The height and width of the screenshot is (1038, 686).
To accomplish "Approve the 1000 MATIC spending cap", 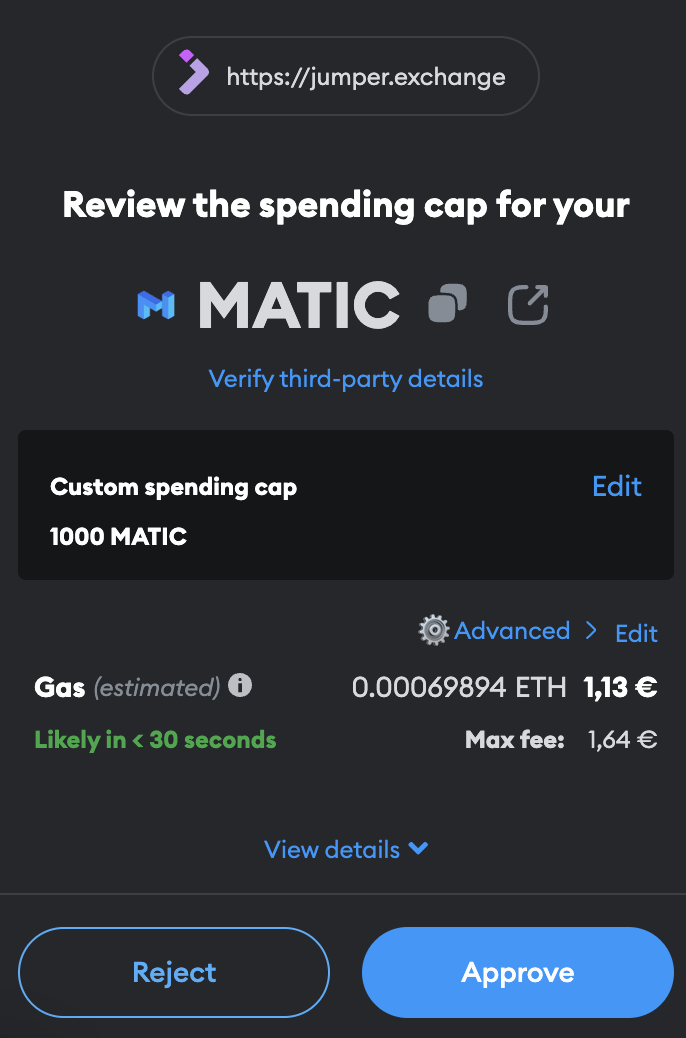I will tap(517, 972).
